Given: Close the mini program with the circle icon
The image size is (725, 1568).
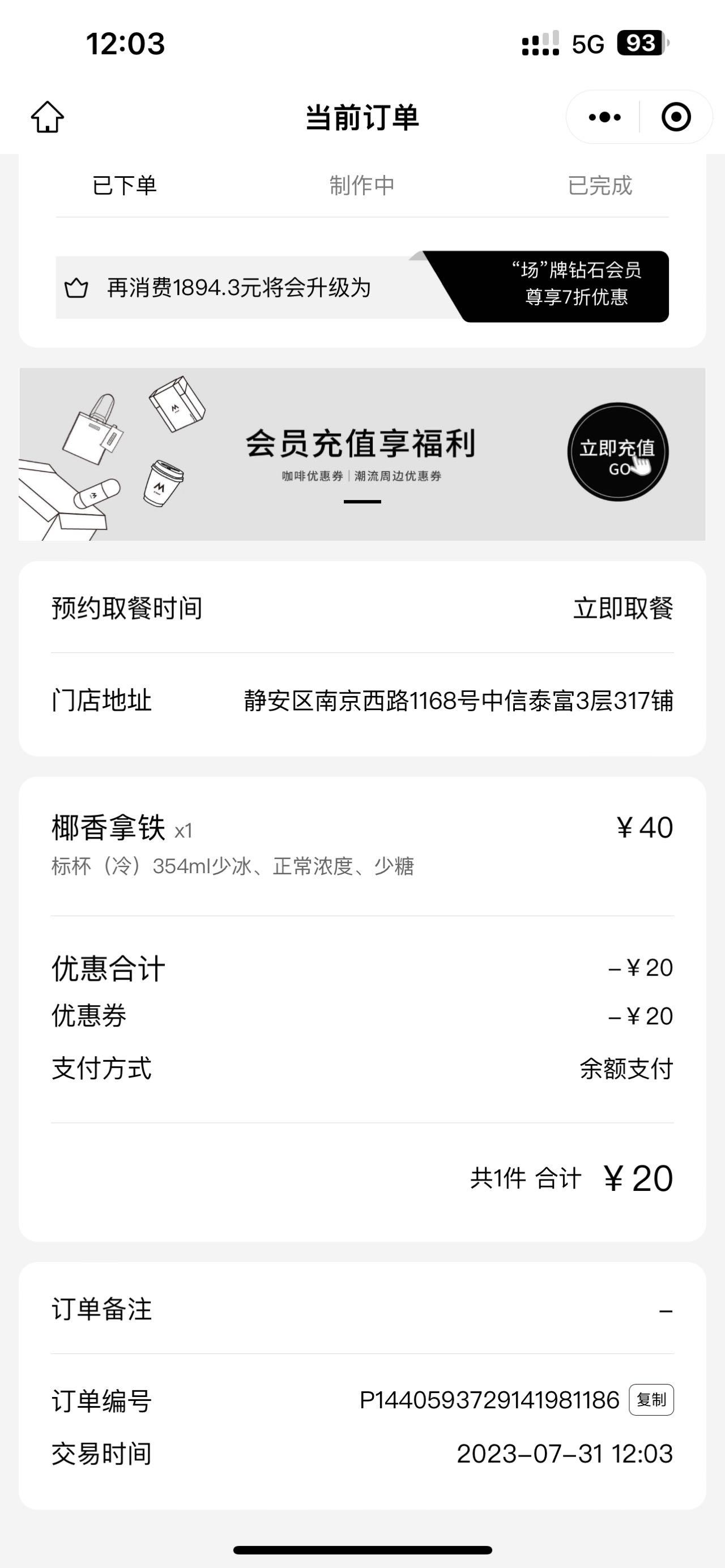Looking at the screenshot, I should [676, 117].
